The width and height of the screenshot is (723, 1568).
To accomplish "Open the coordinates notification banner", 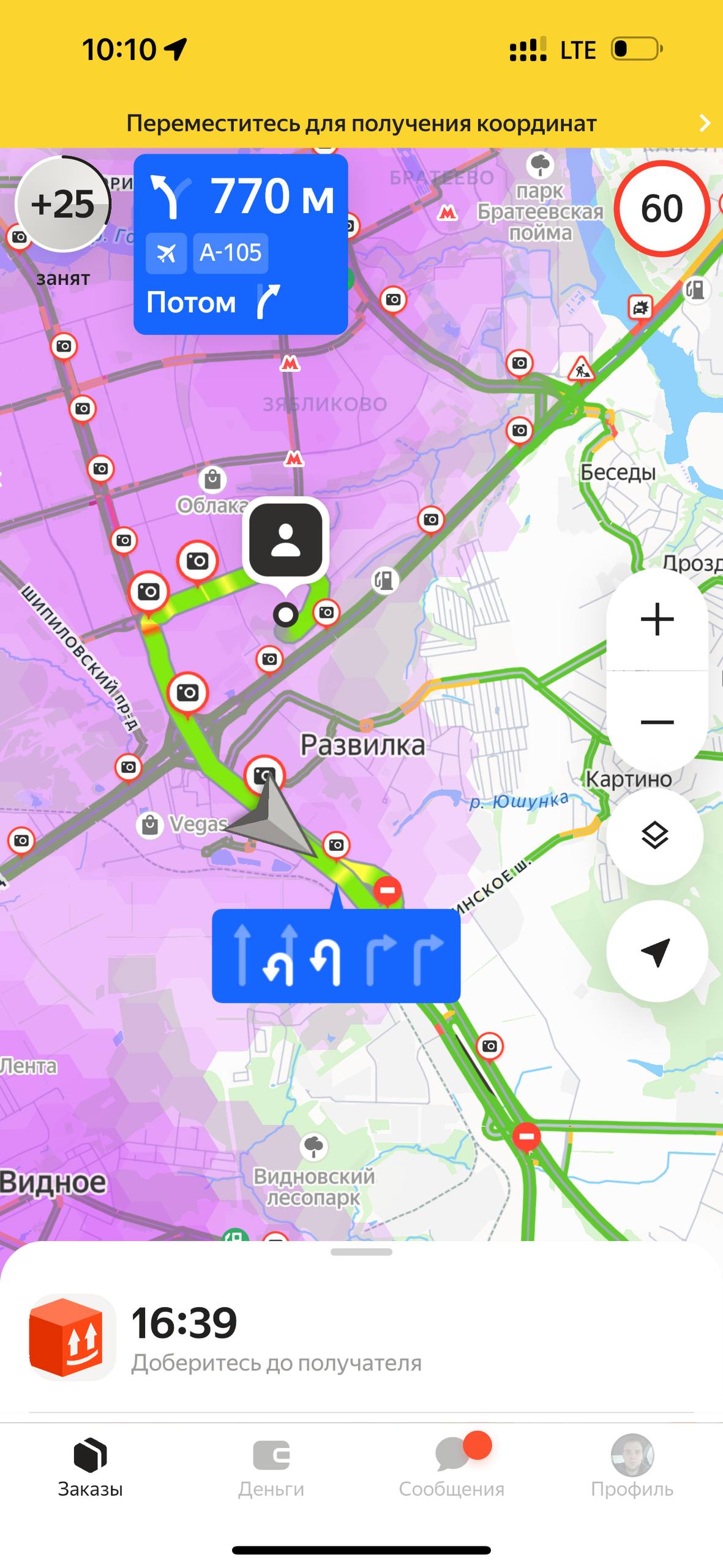I will coord(361,123).
